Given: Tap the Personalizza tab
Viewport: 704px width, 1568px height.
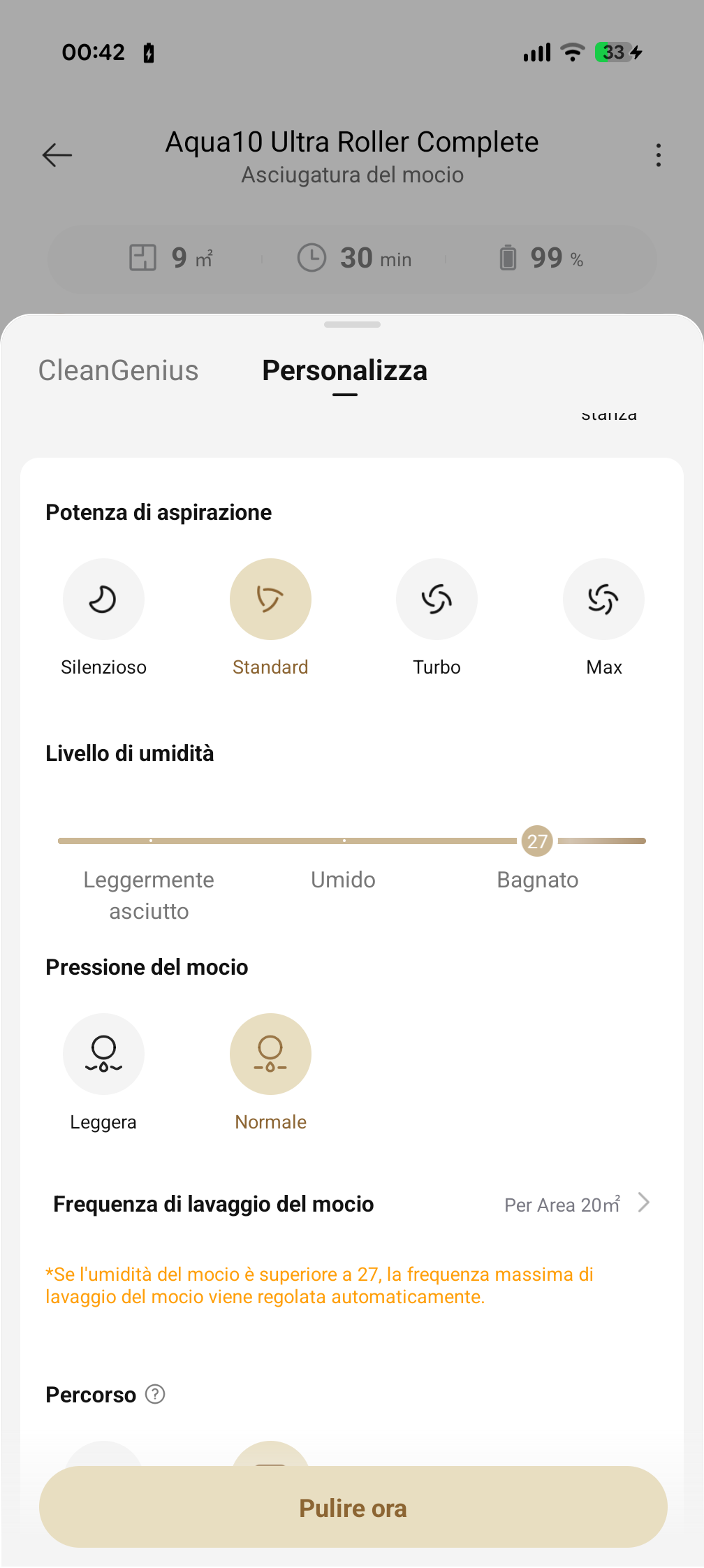Looking at the screenshot, I should coord(344,370).
